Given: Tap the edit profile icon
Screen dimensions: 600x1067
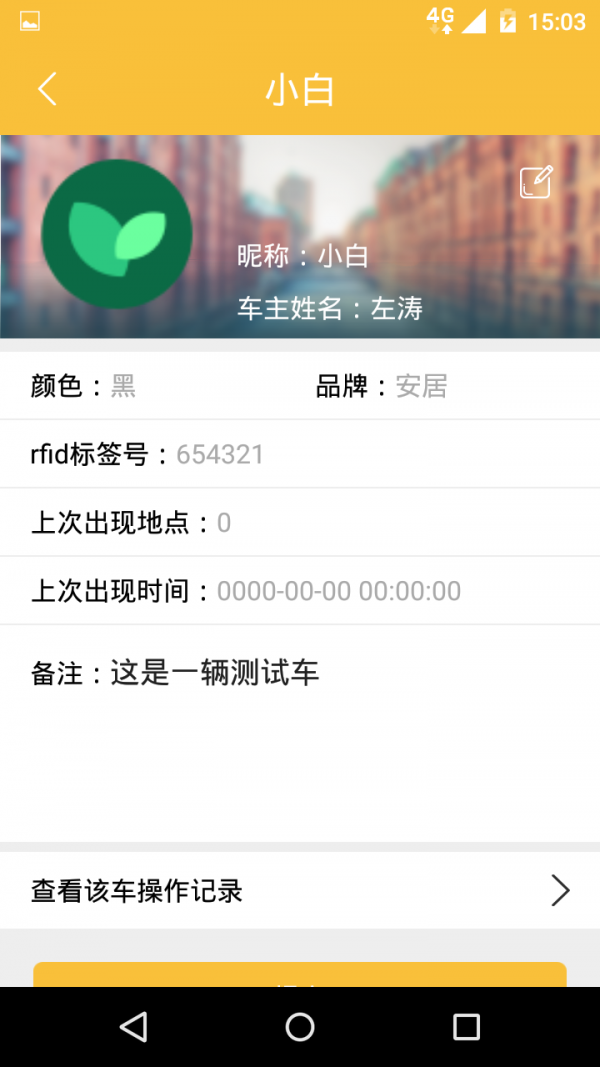Looking at the screenshot, I should coord(536,182).
